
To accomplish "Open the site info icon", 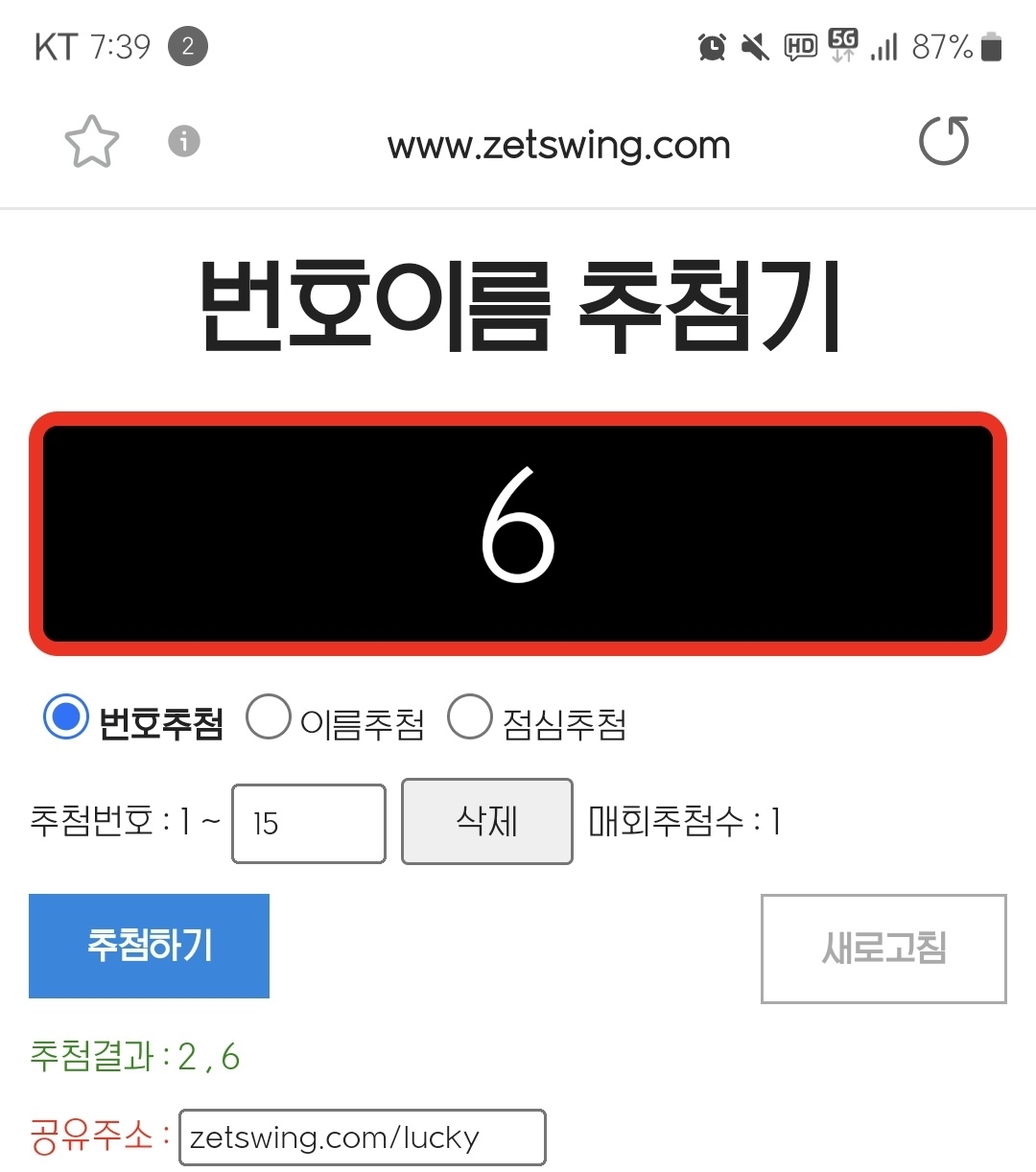I will point(184,142).
